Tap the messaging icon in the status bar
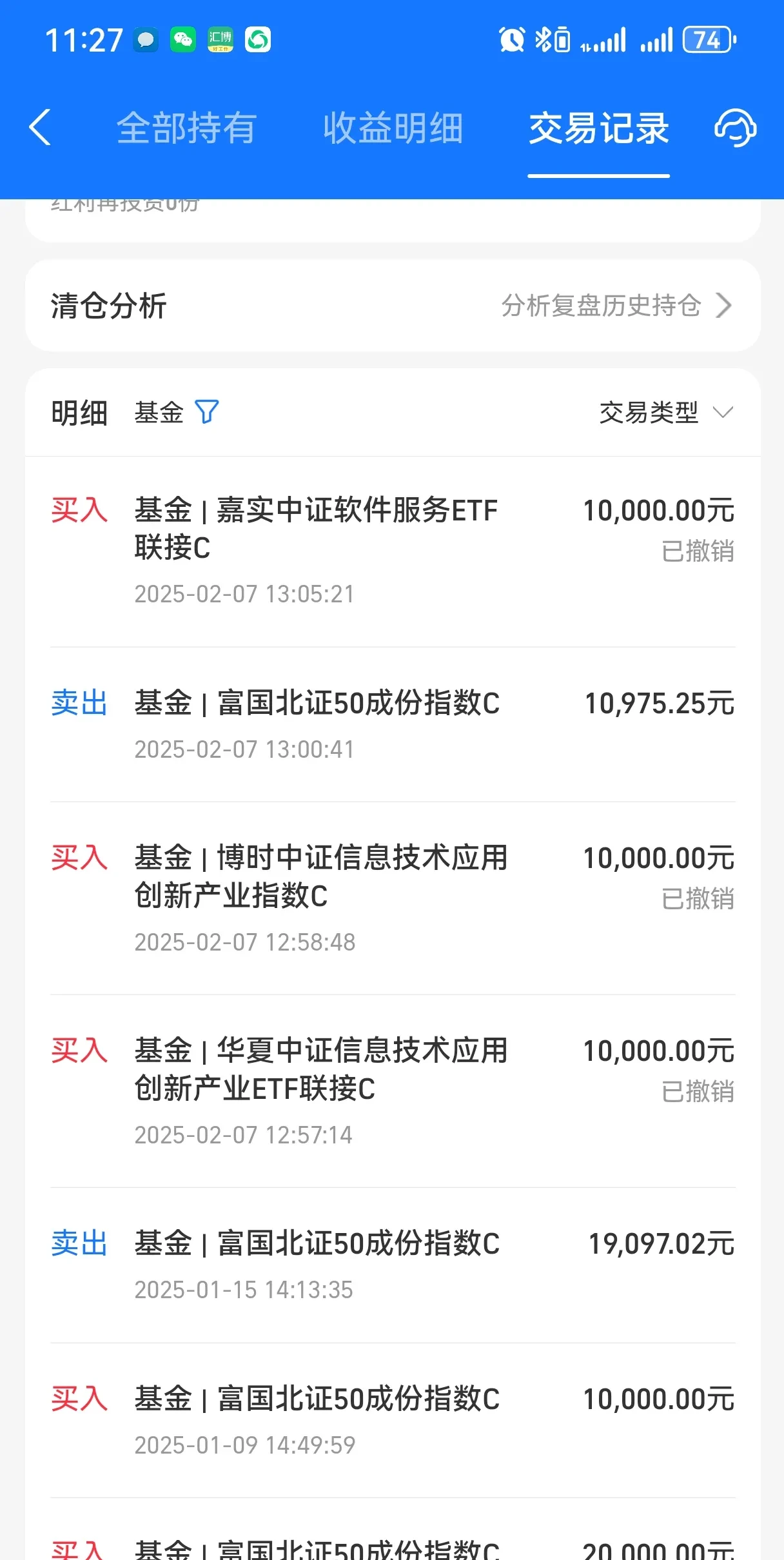784x1560 pixels. pyautogui.click(x=146, y=40)
